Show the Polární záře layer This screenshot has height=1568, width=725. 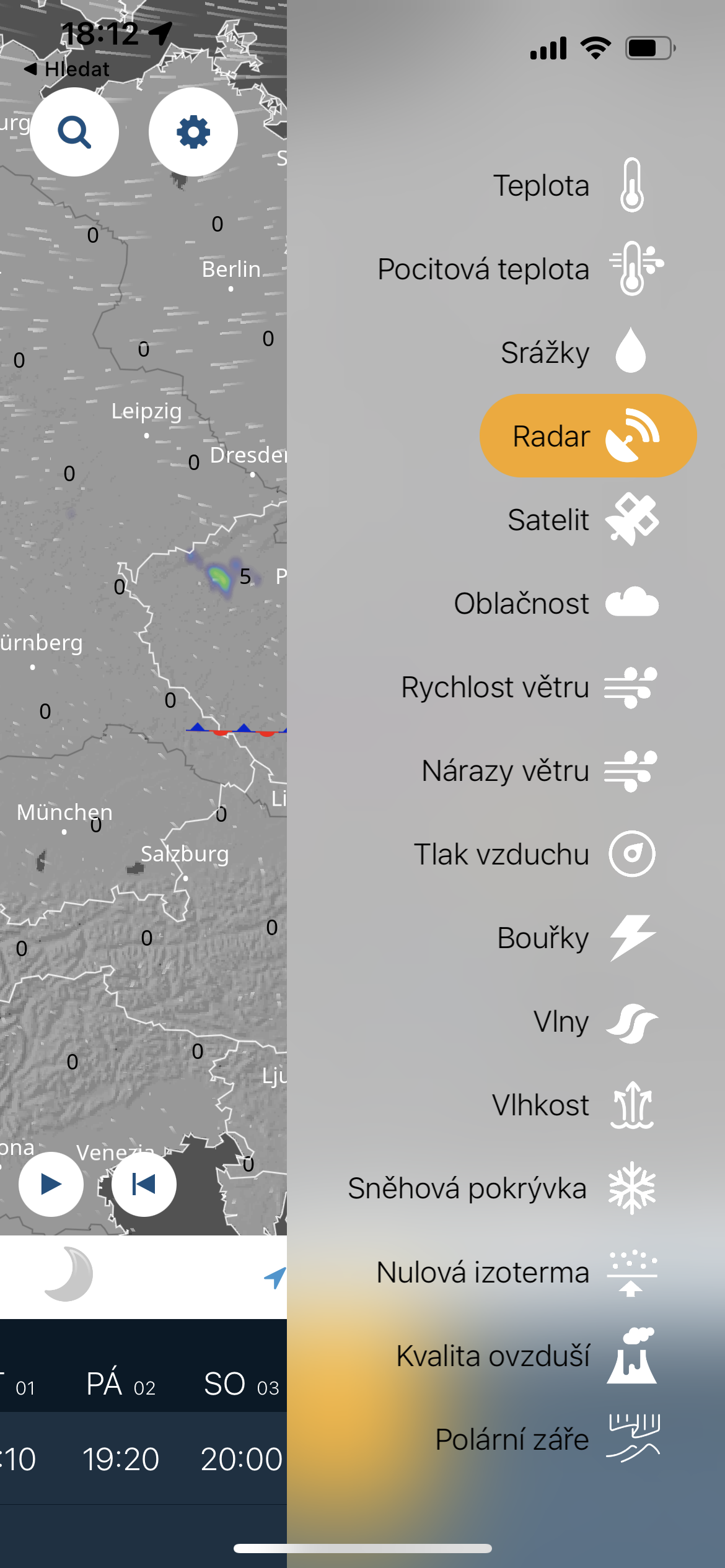coord(545,1440)
